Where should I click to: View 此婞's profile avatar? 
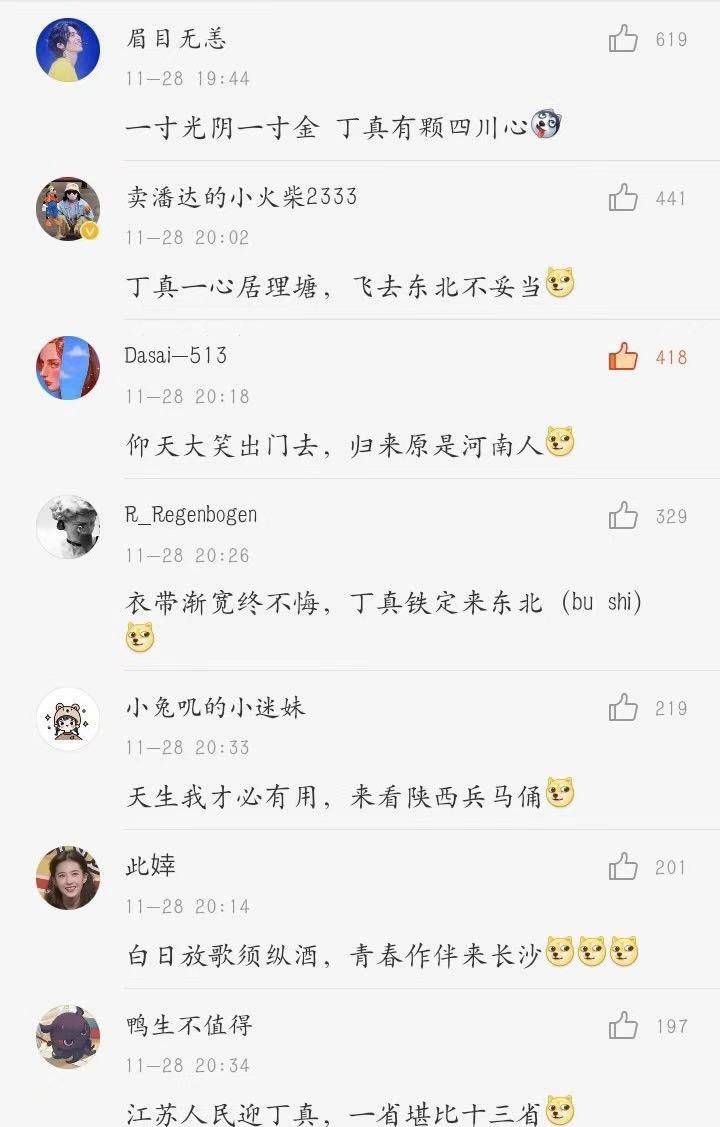[68, 877]
